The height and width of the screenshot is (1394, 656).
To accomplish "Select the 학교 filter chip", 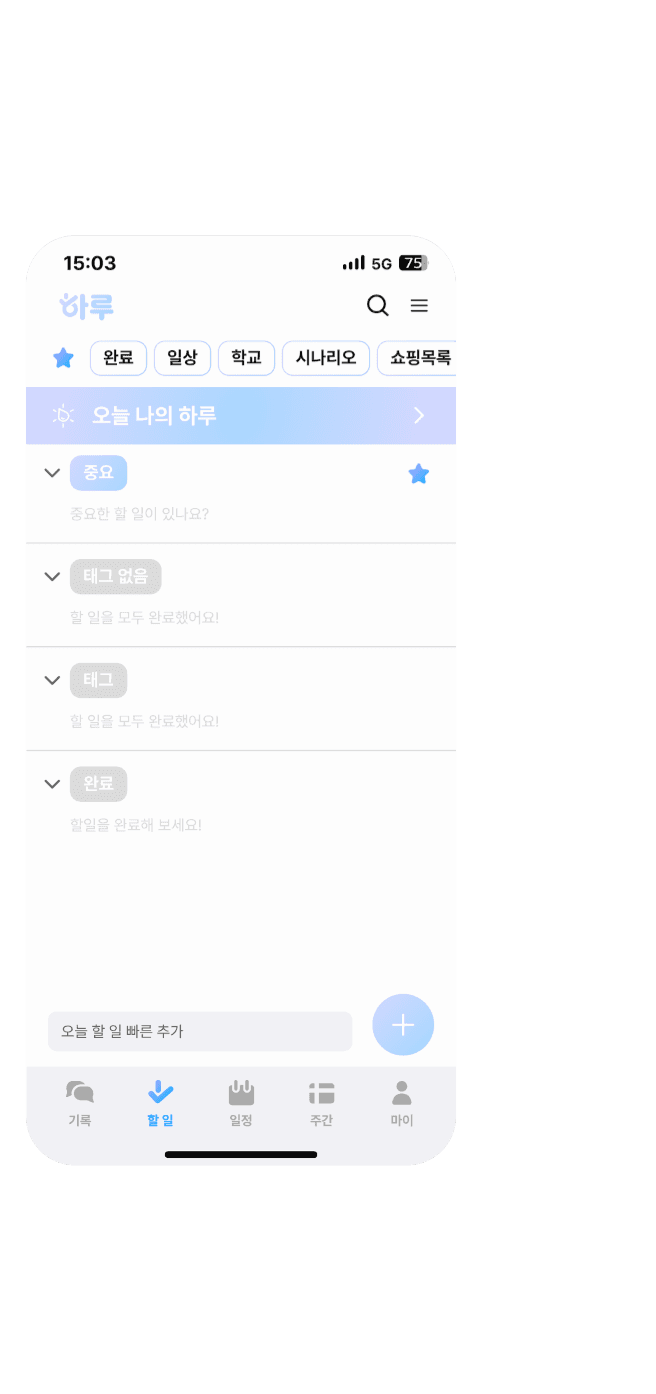I will tap(246, 358).
